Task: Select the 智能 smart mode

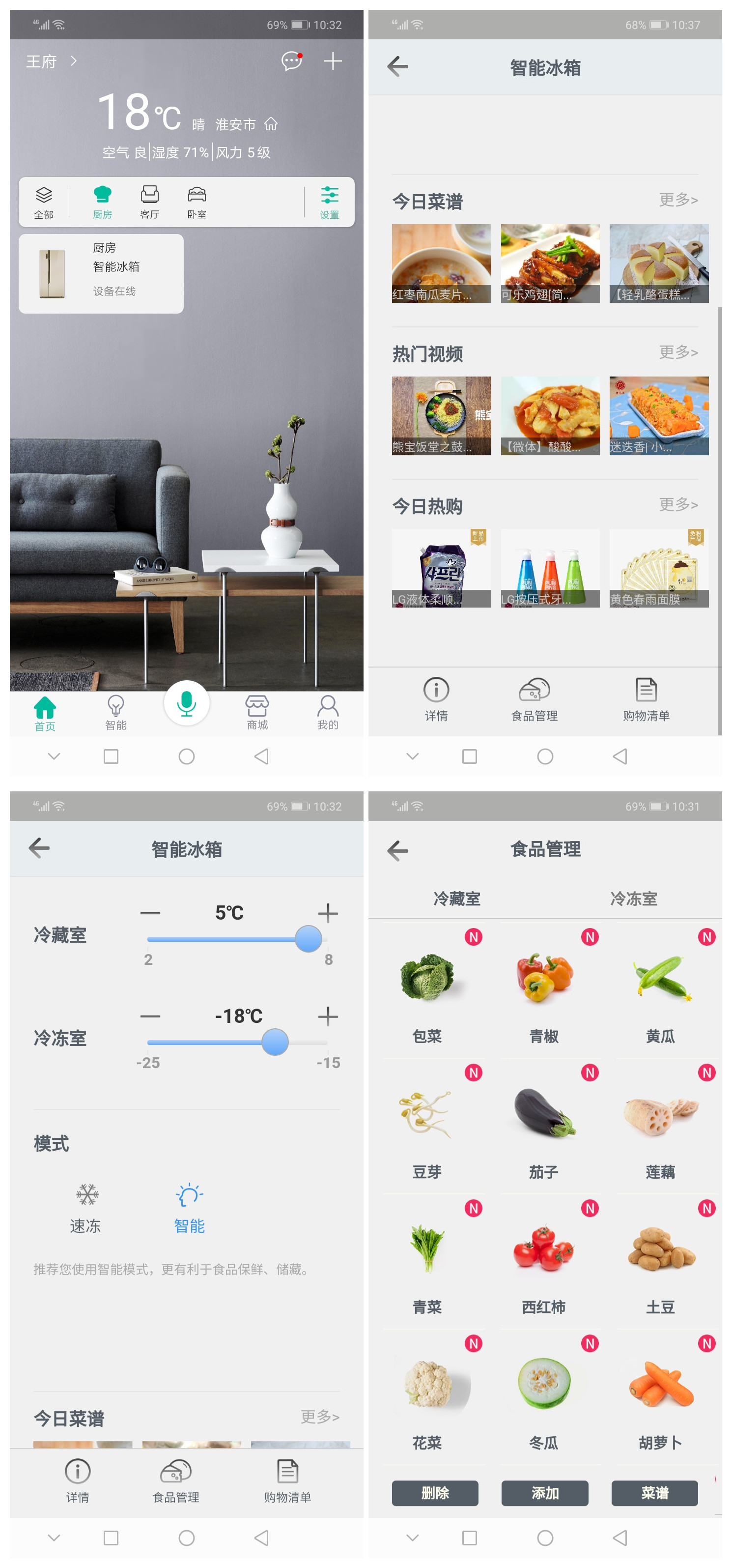Action: 191,1208
